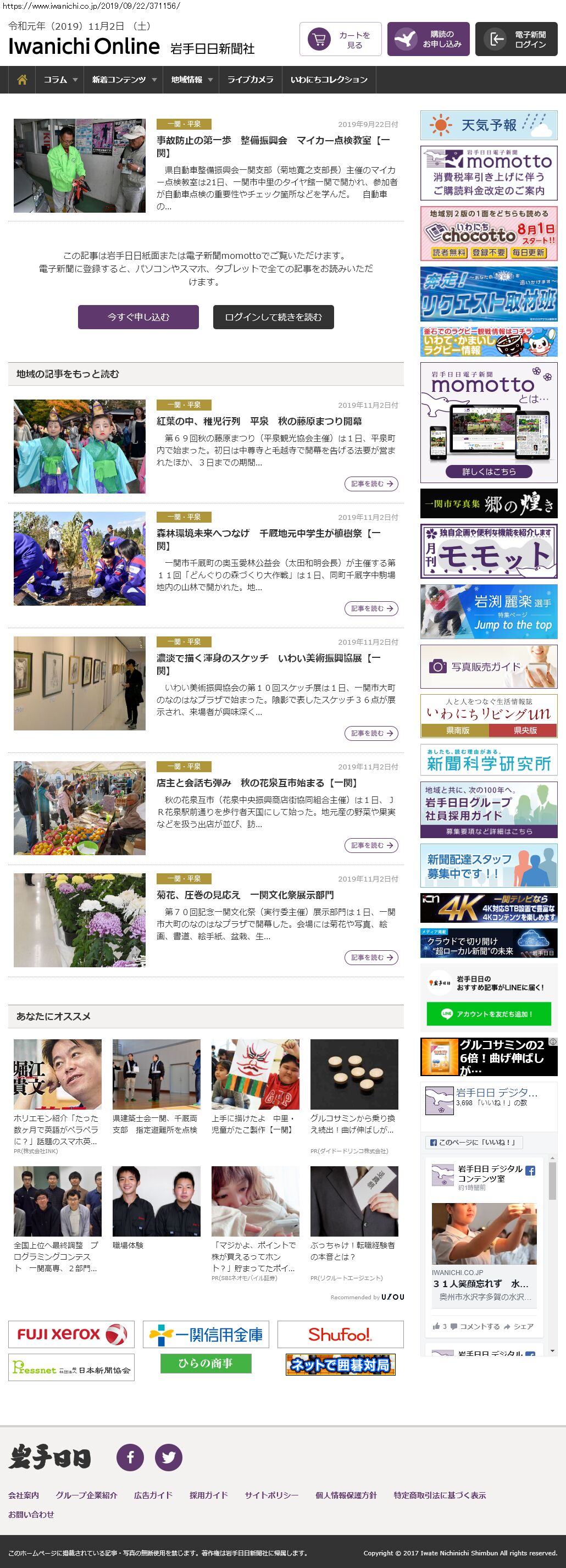Image resolution: width=566 pixels, height=1568 pixels.
Task: Expand the コラム menu
Action: 60,80
